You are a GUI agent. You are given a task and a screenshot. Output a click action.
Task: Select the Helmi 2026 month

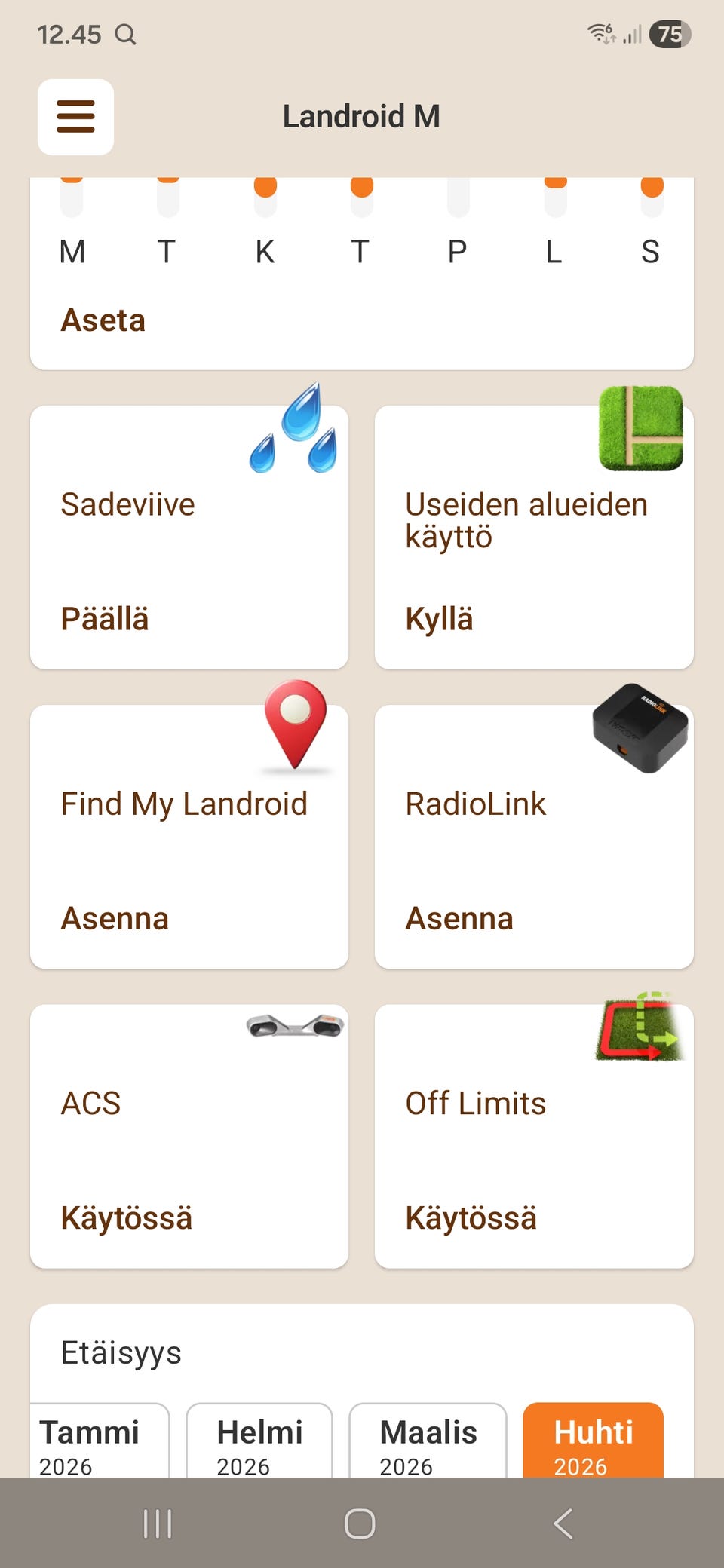(x=259, y=1441)
